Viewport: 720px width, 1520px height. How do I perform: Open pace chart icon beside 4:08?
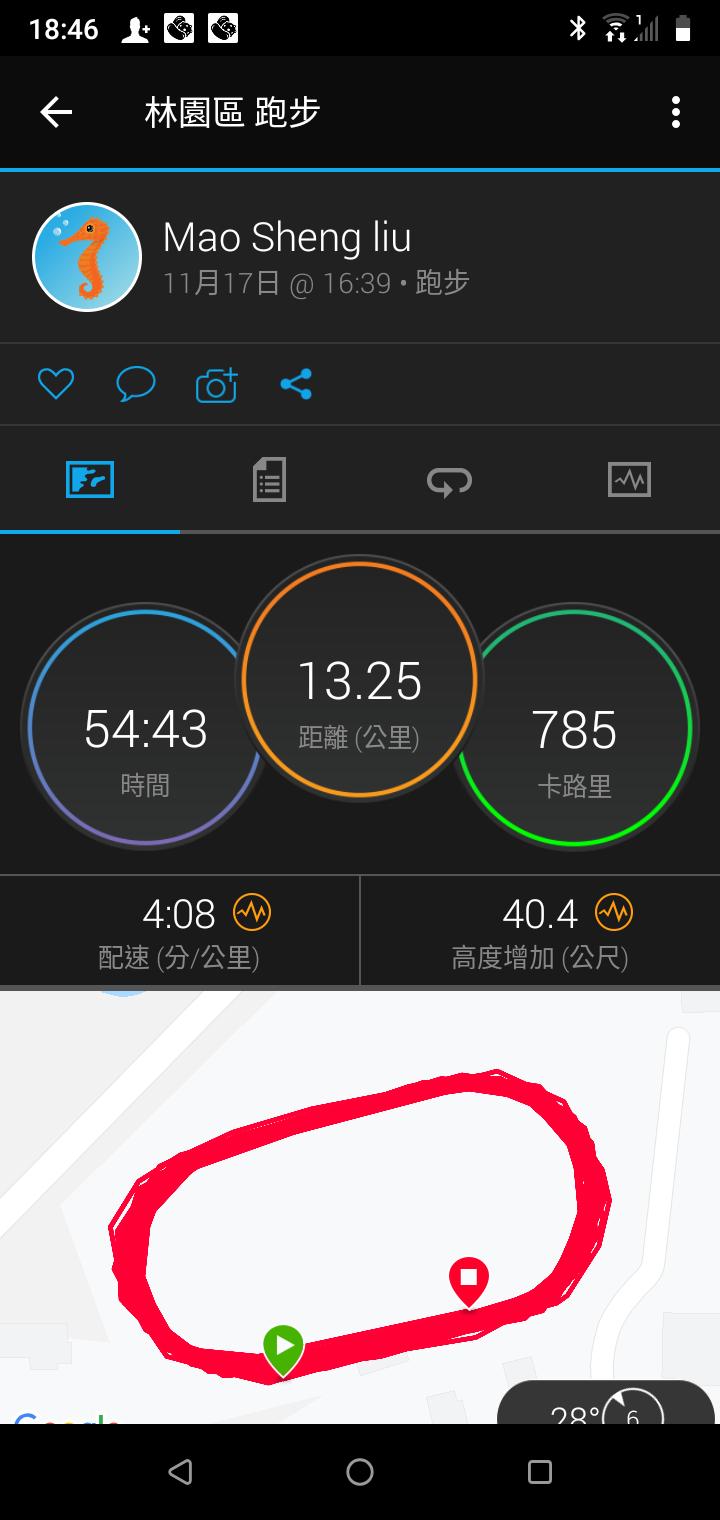(x=252, y=912)
